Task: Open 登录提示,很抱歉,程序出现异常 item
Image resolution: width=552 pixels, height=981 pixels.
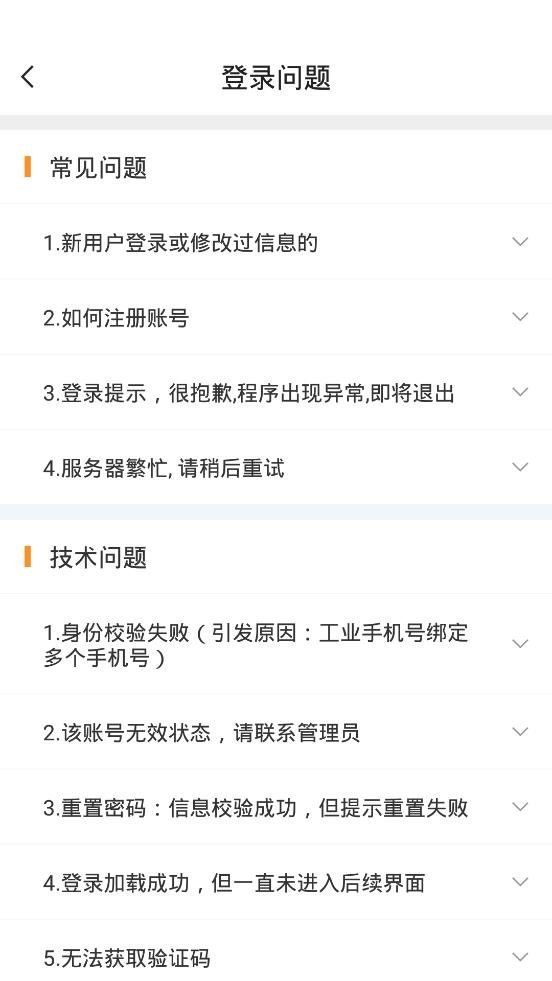Action: [276, 392]
